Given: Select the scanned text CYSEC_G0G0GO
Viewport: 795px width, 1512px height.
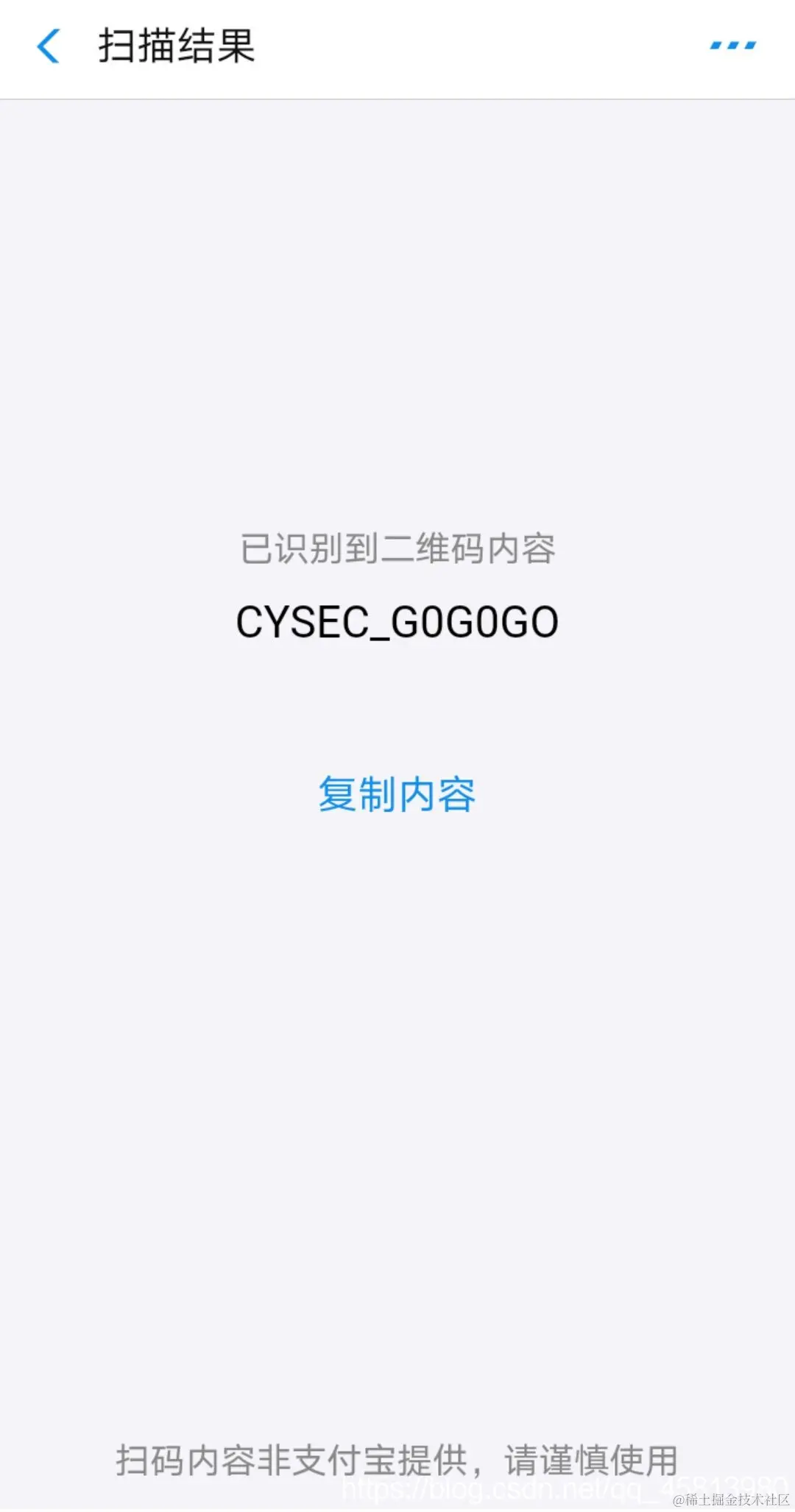Looking at the screenshot, I should 397,621.
